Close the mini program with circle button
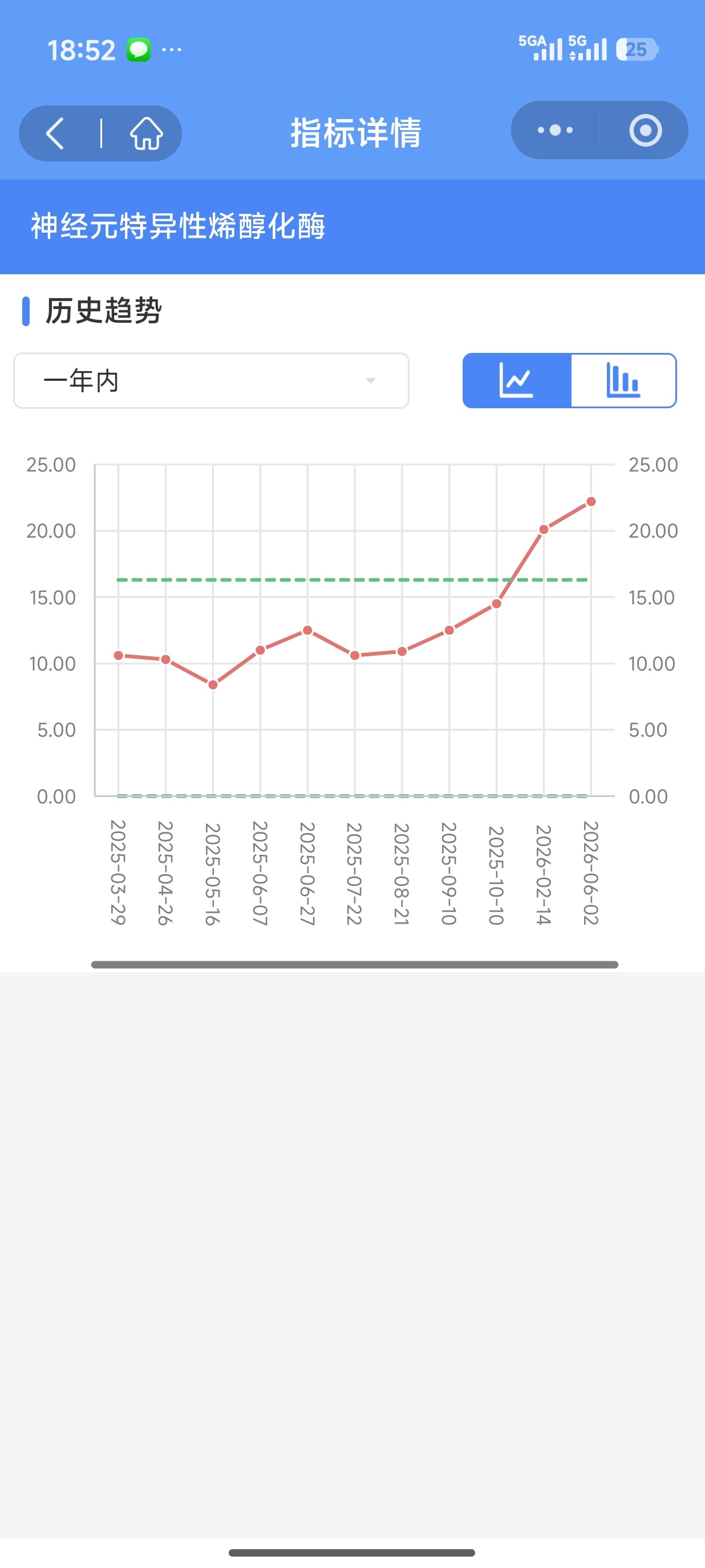Screen dimensions: 705x1568 (x=645, y=130)
